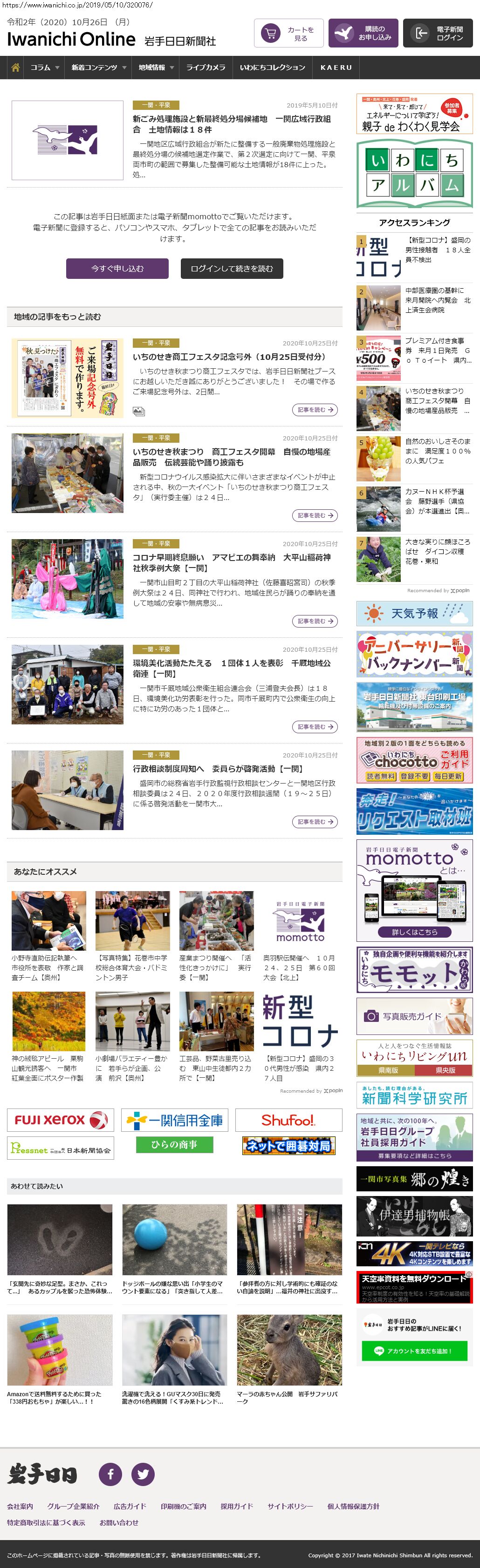This screenshot has height=1568, width=480.
Task: Open the サイトポリシー footer link
Action: pos(290,1506)
